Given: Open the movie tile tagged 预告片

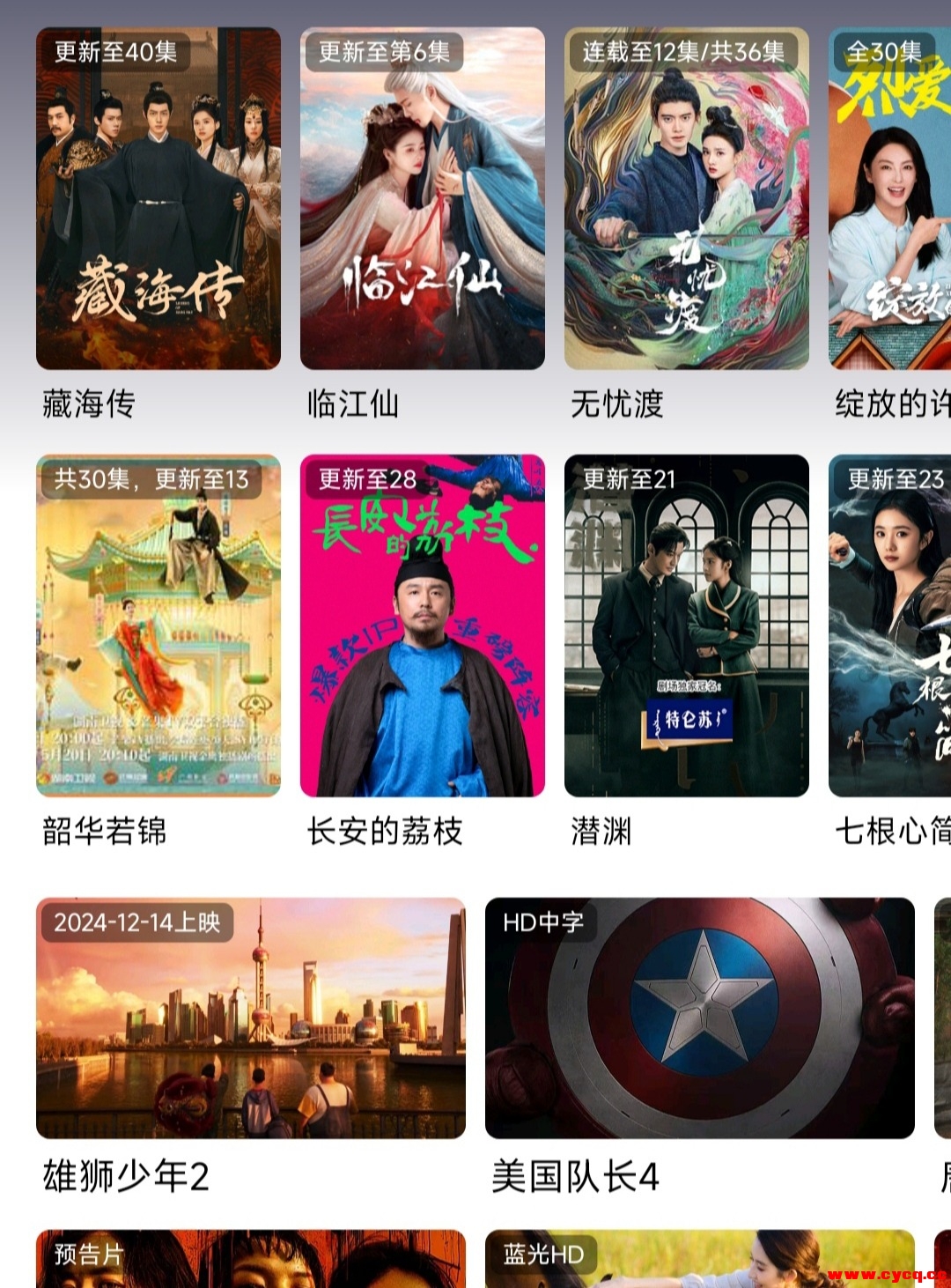Looking at the screenshot, I should [251, 1262].
